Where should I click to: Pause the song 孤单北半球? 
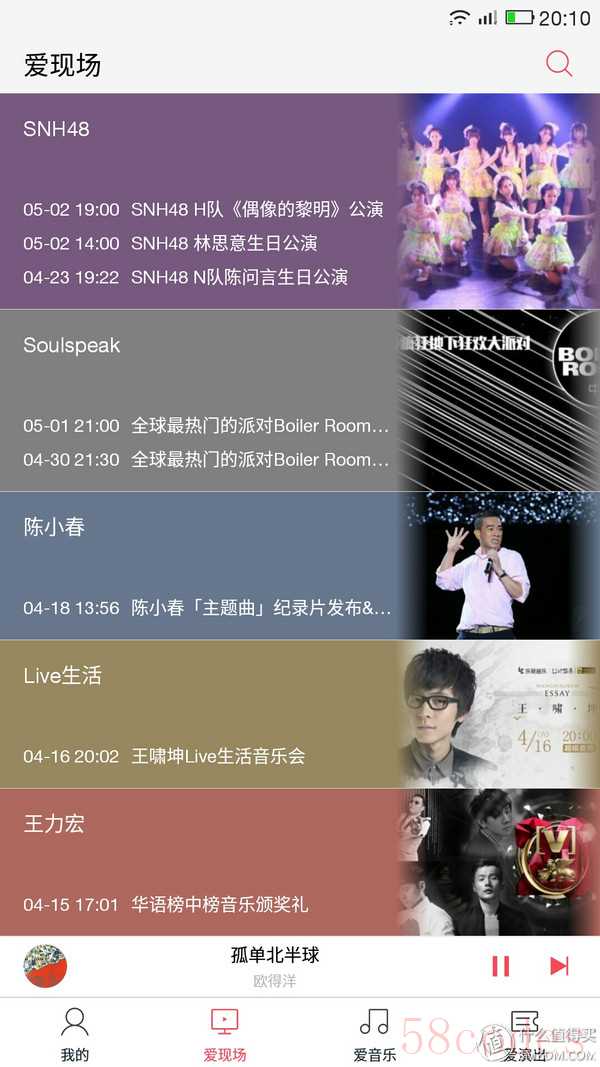(500, 966)
